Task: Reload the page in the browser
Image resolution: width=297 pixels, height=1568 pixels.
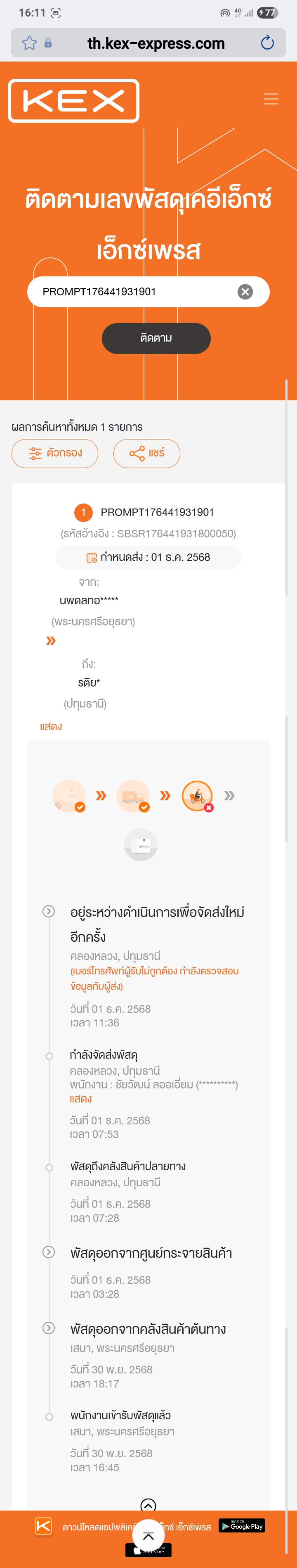Action: pyautogui.click(x=266, y=43)
